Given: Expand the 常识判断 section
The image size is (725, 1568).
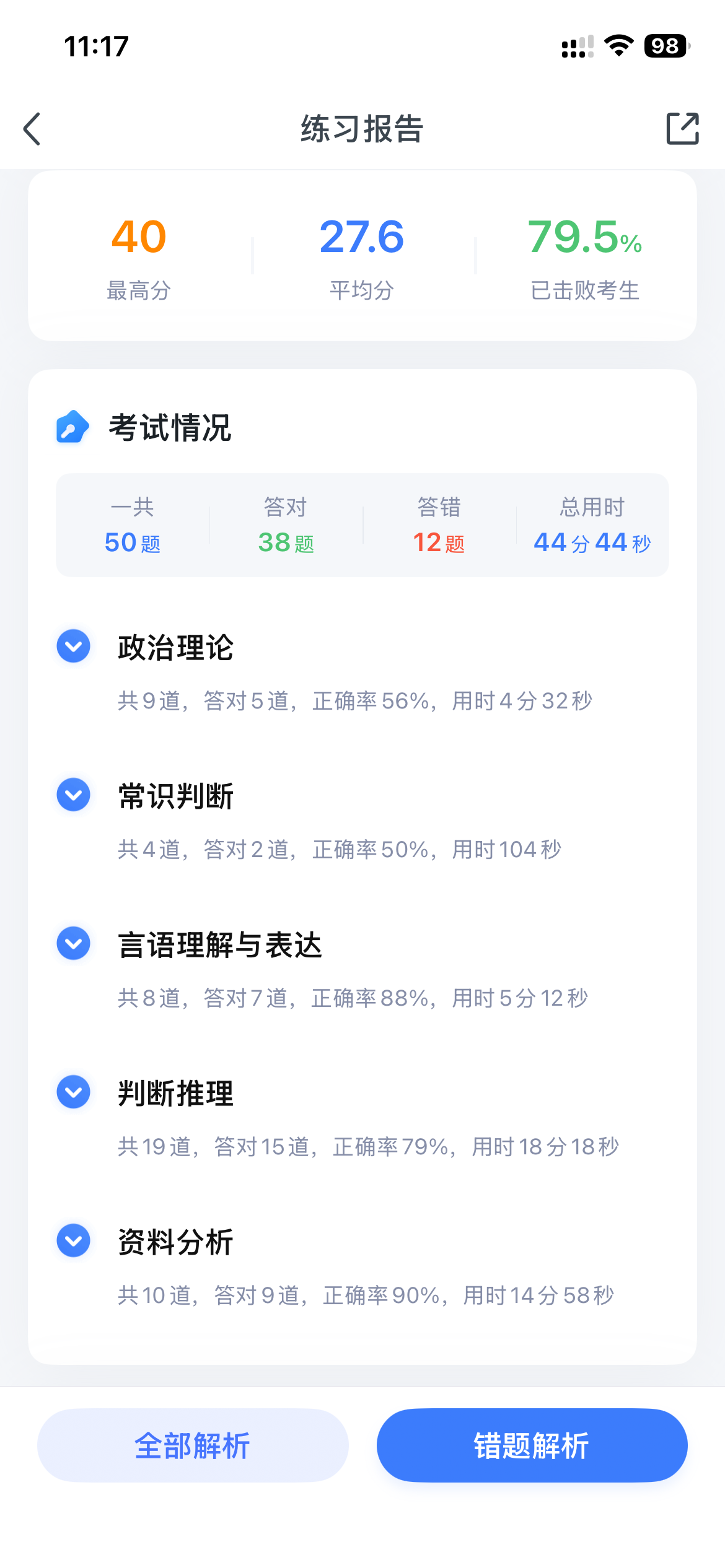Looking at the screenshot, I should coord(74,795).
